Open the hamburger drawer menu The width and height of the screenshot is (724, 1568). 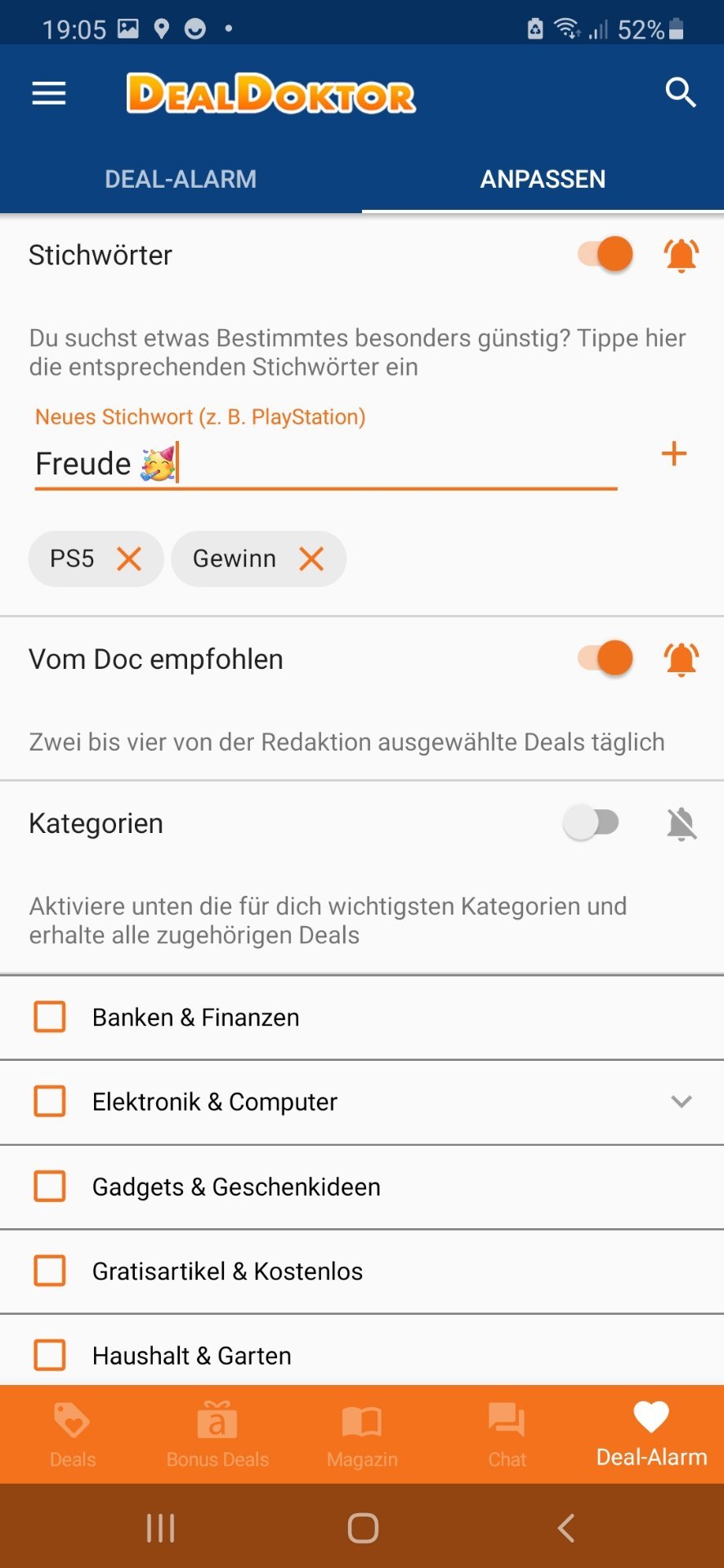49,94
